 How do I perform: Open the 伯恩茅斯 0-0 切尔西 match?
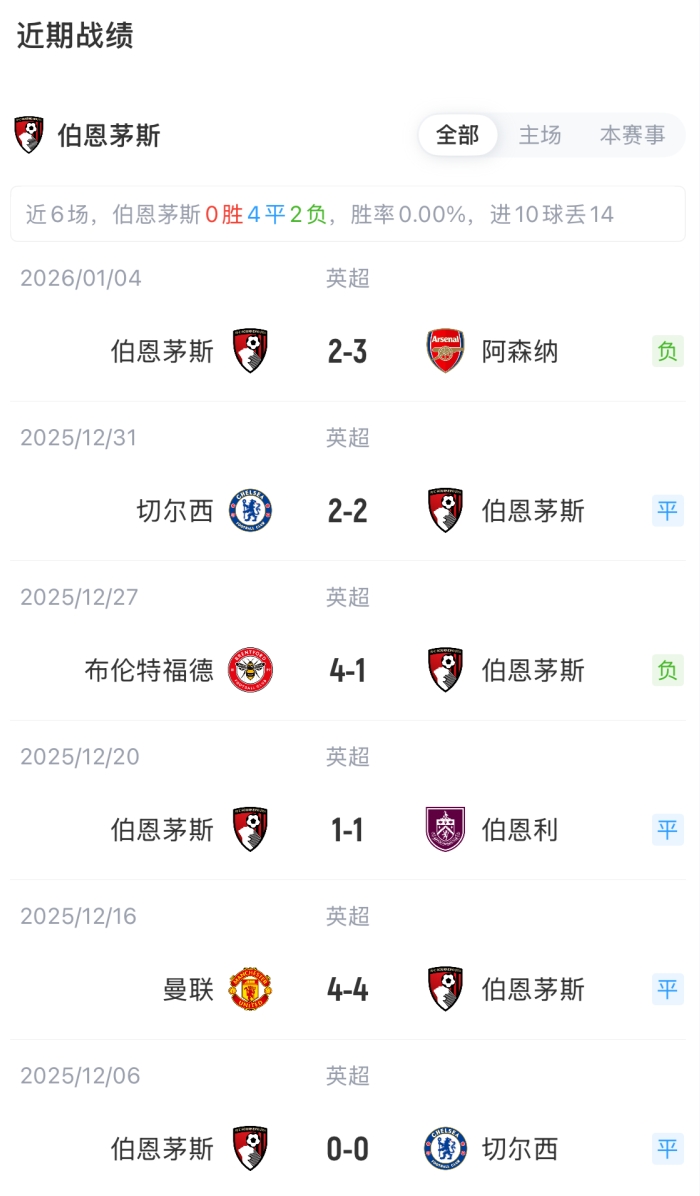[348, 1149]
